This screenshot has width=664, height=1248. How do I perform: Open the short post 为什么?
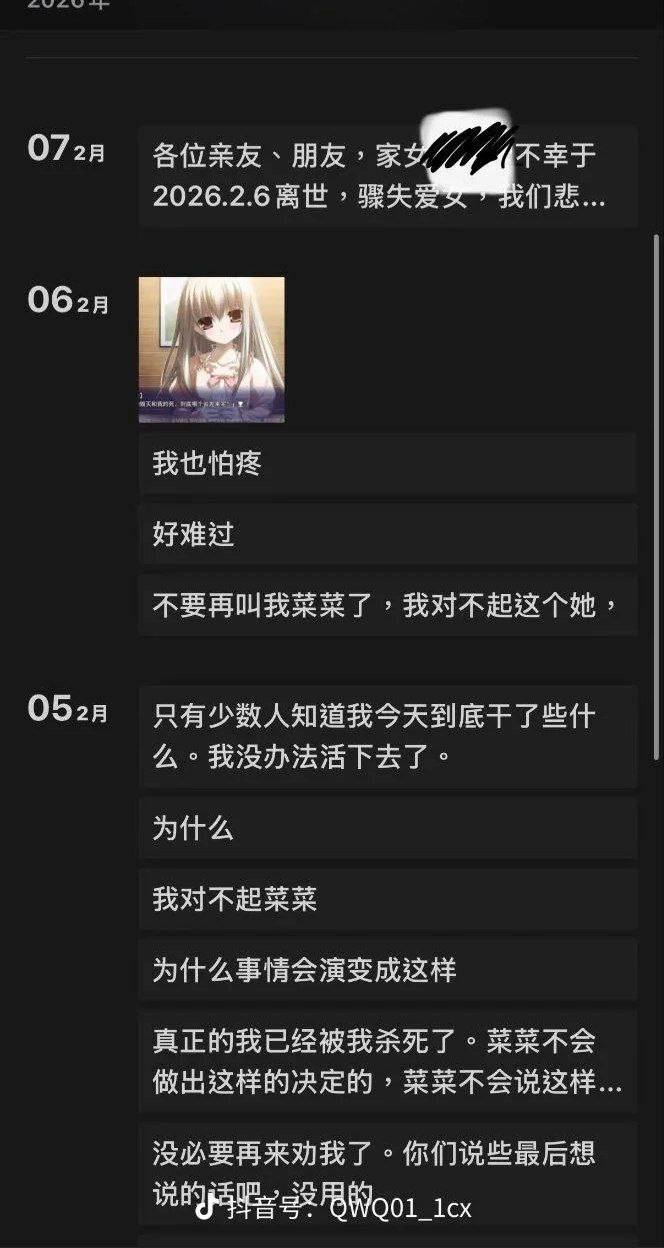(386, 828)
